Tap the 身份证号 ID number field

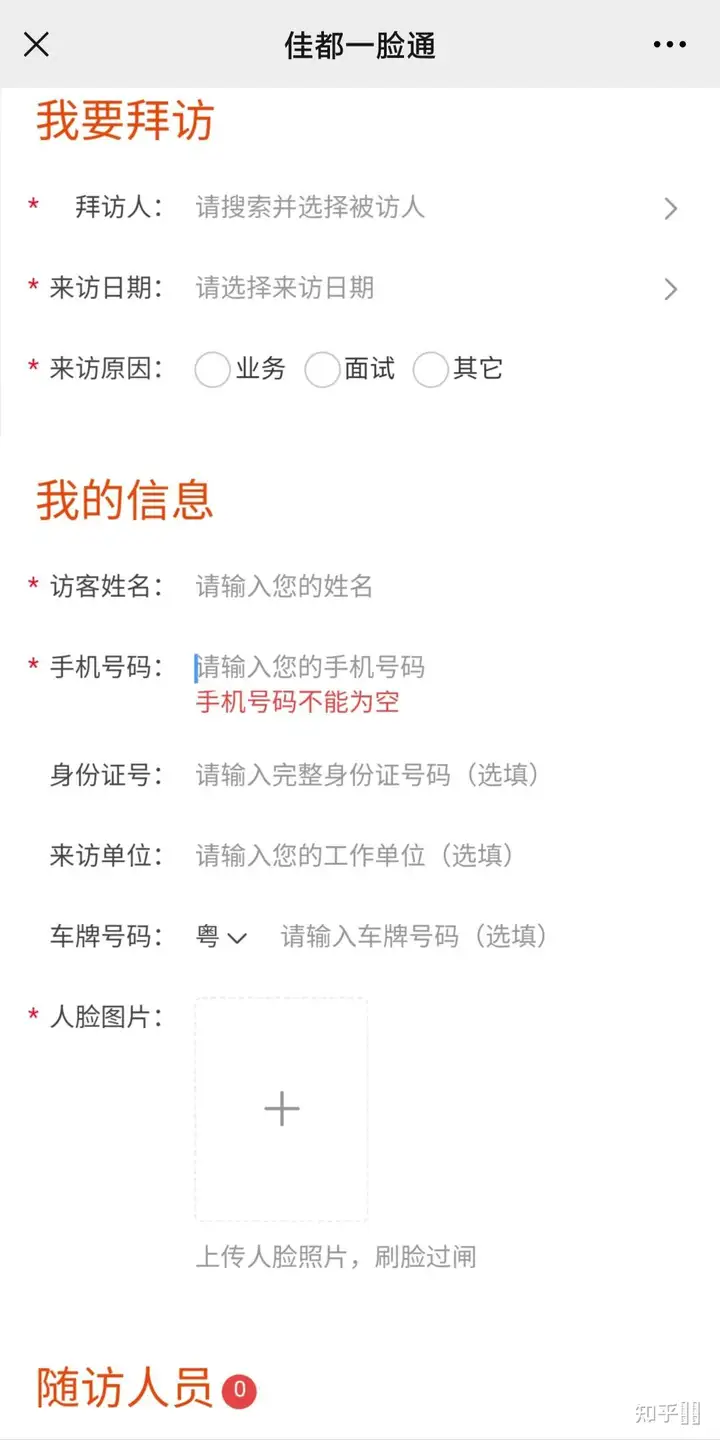point(437,775)
